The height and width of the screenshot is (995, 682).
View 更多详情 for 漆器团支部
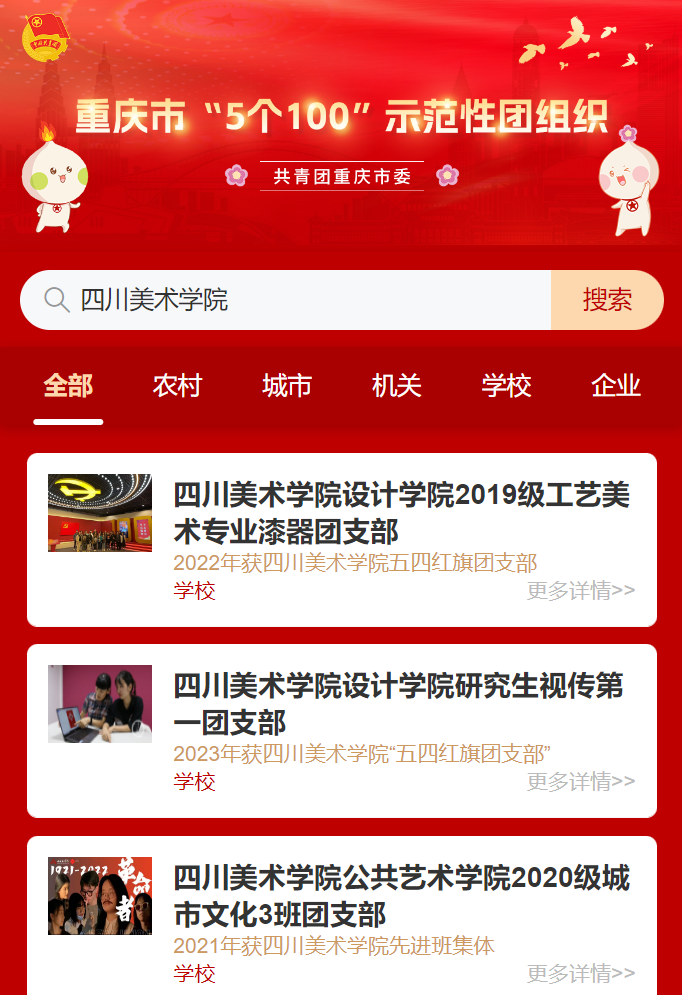click(581, 591)
